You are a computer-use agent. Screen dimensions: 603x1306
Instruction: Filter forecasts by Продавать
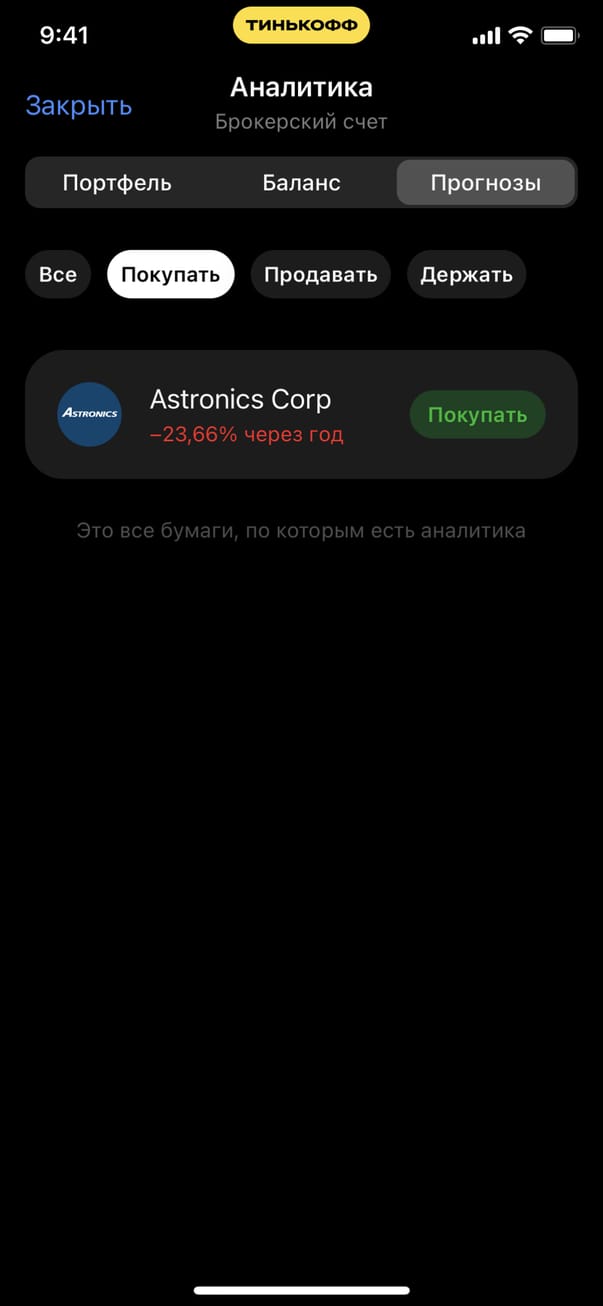[320, 274]
